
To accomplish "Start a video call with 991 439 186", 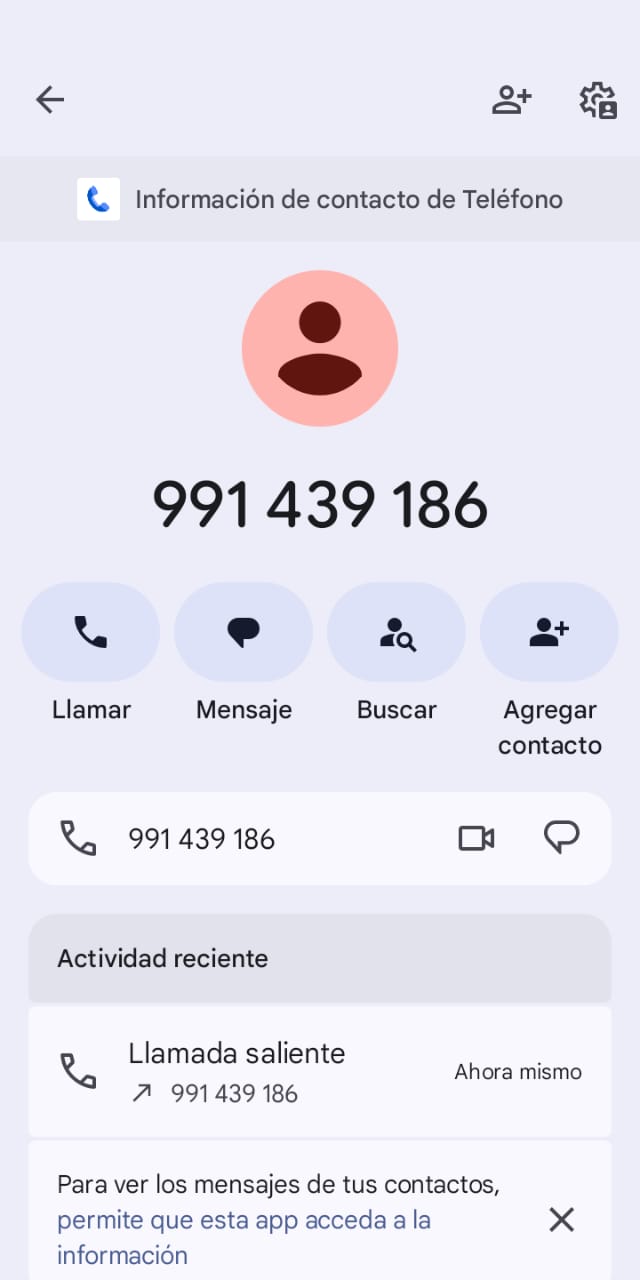I will point(476,838).
